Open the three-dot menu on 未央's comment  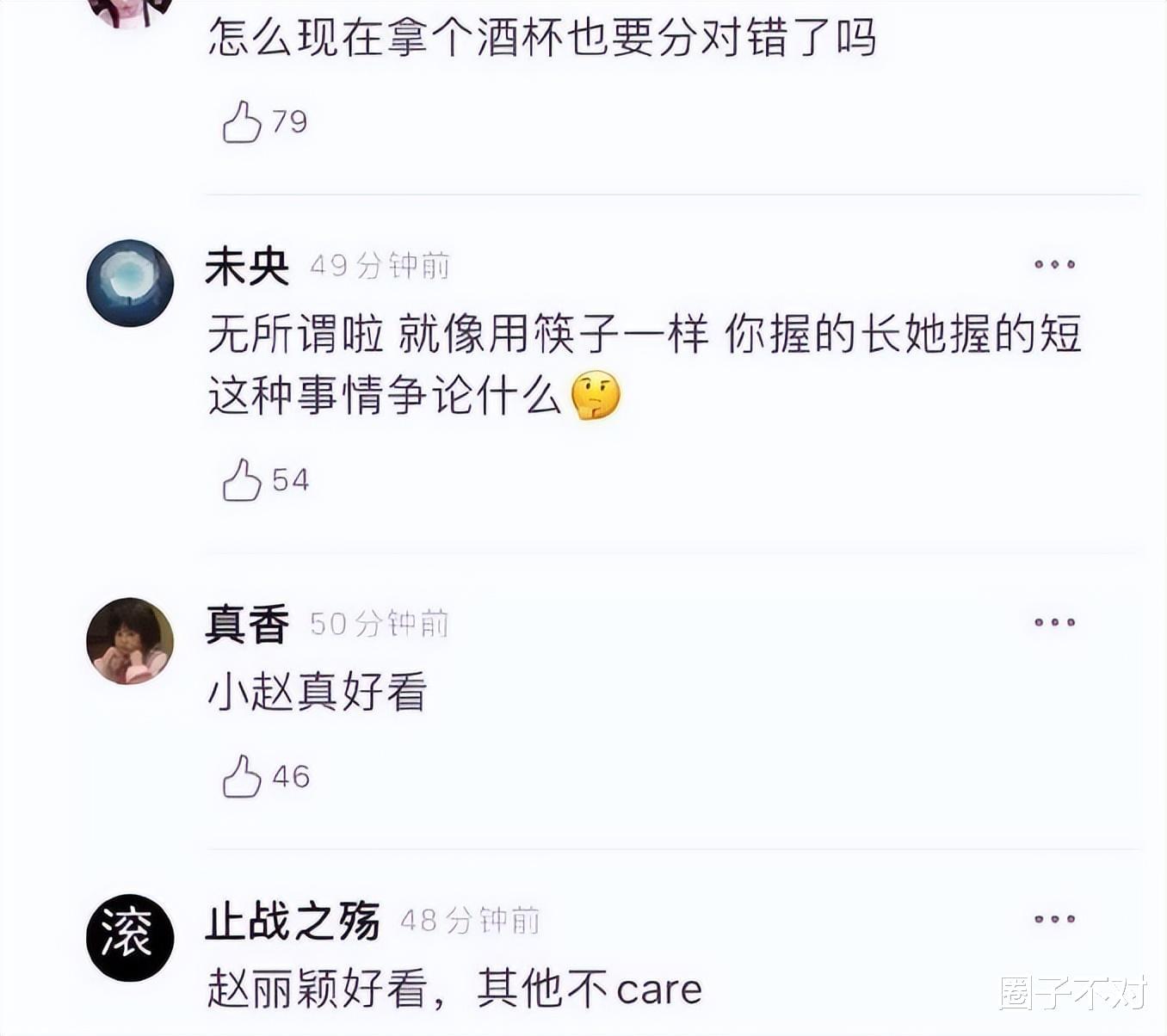click(x=1054, y=264)
